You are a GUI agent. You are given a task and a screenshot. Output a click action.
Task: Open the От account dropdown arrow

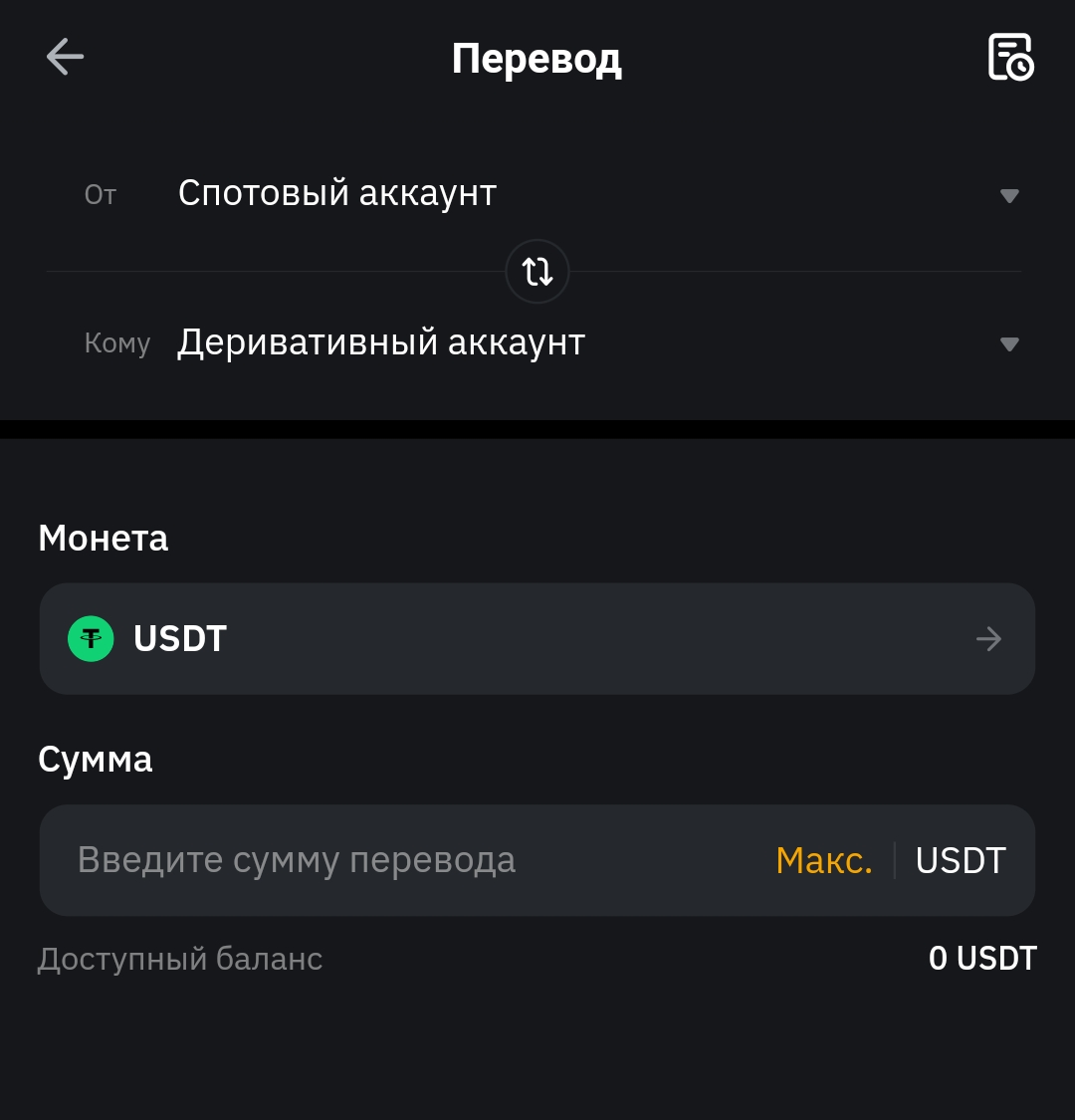click(1008, 195)
